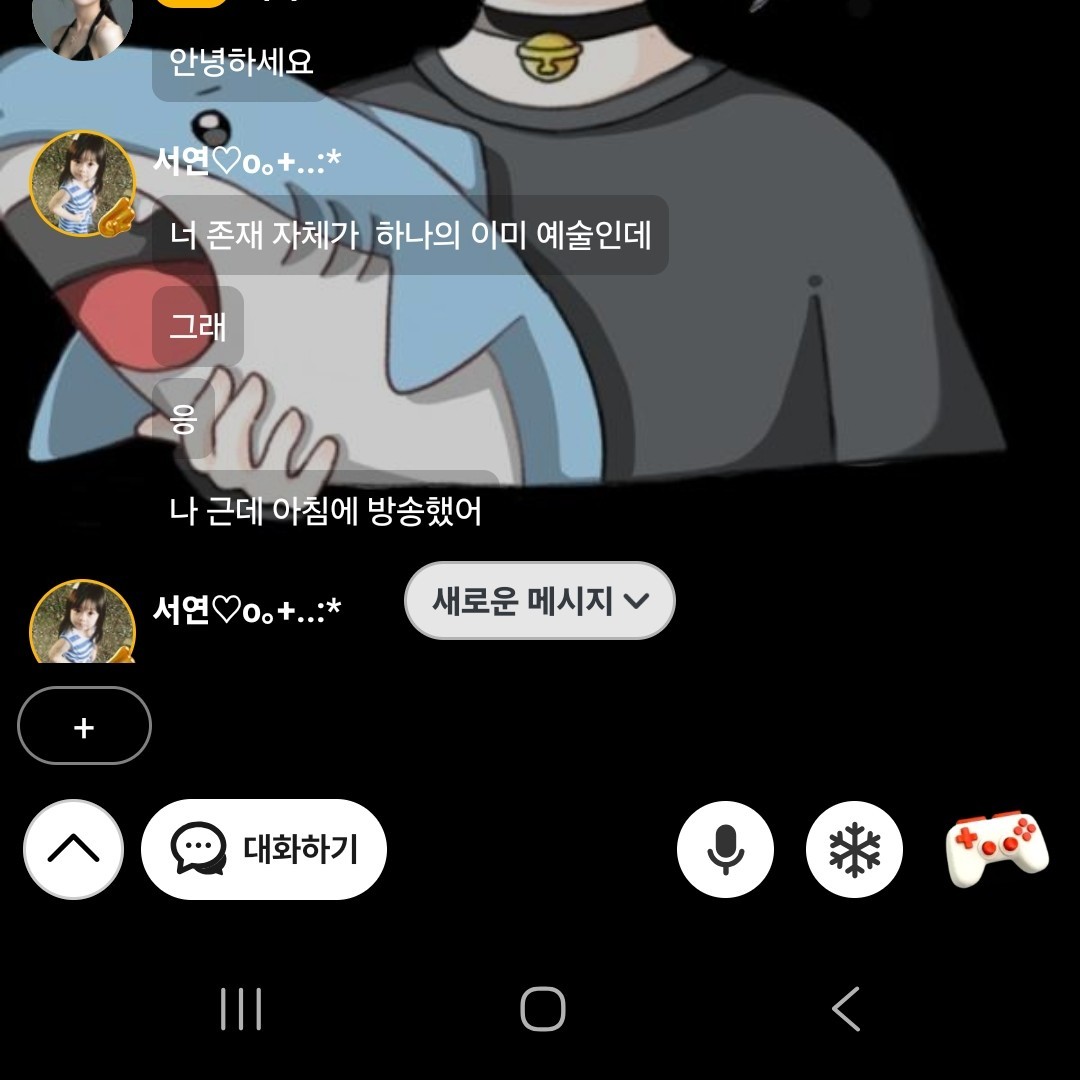The image size is (1080, 1080).
Task: Open recent apps from navigation bar
Action: click(241, 1008)
